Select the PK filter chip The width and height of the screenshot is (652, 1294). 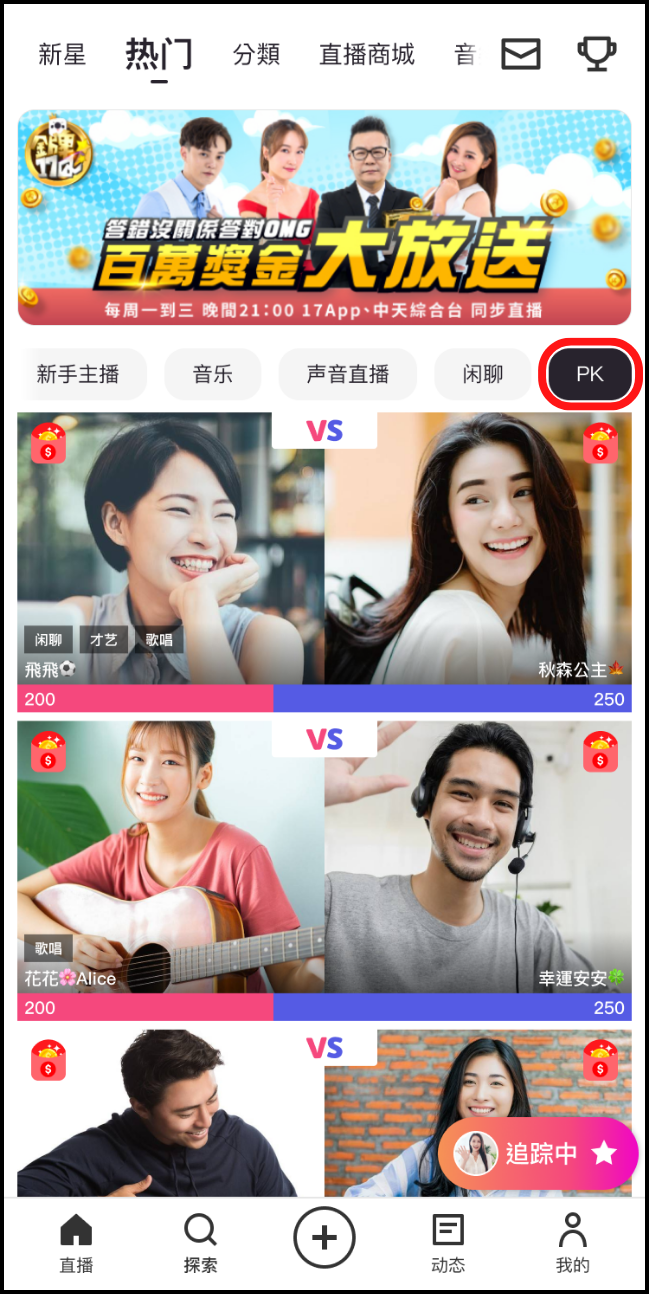pyautogui.click(x=590, y=375)
